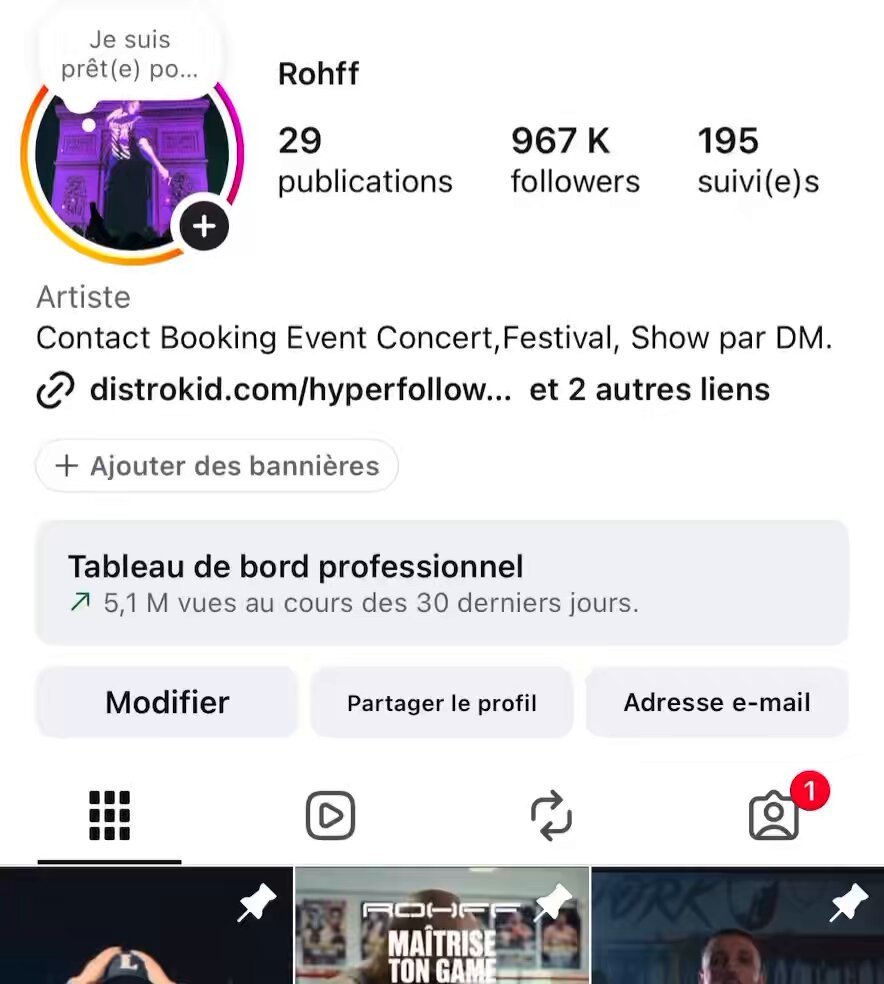Open the 195 suivi(e)s list
Screen dimensions: 884x984
[758, 161]
